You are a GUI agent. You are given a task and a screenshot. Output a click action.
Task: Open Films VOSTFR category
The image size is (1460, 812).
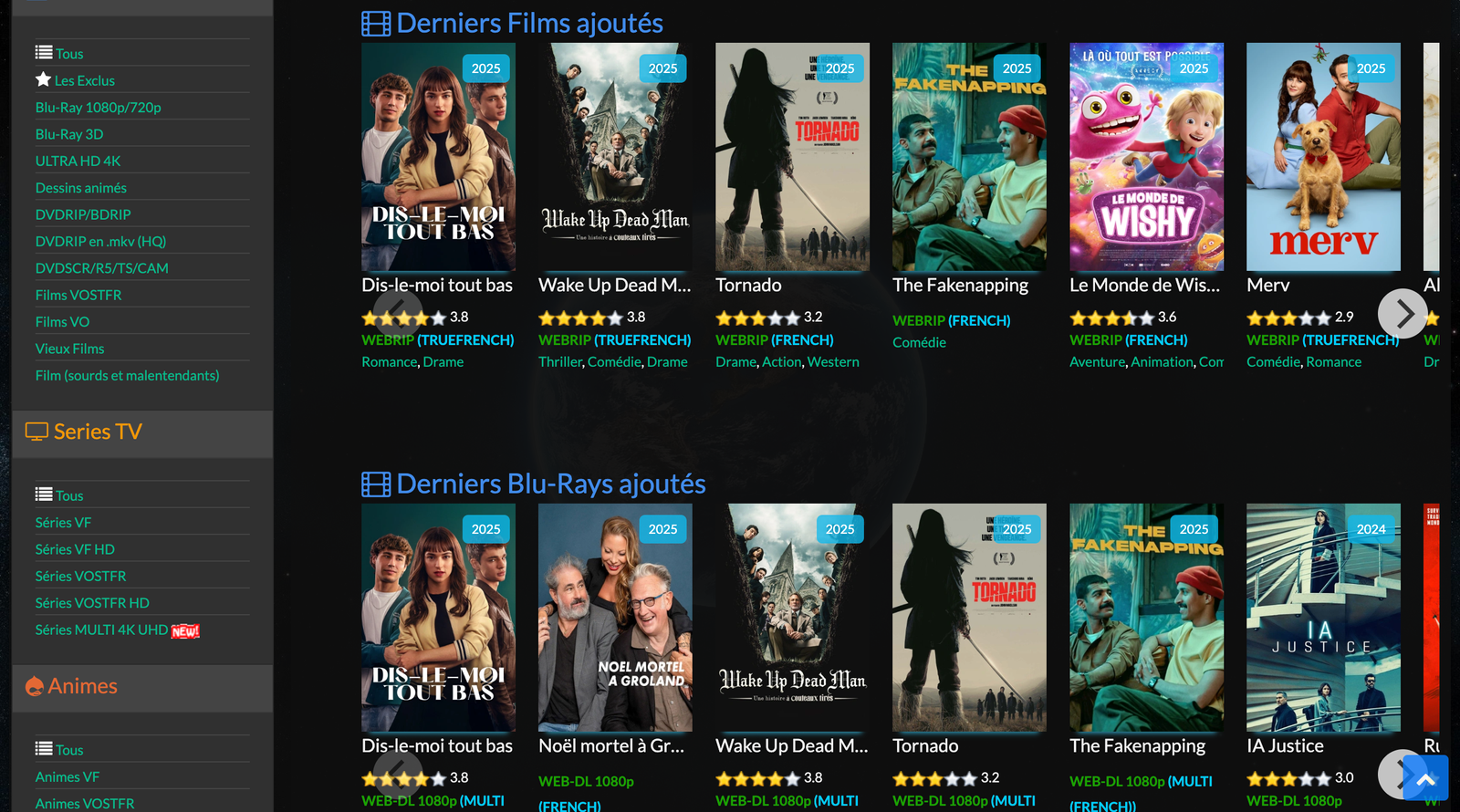(78, 295)
